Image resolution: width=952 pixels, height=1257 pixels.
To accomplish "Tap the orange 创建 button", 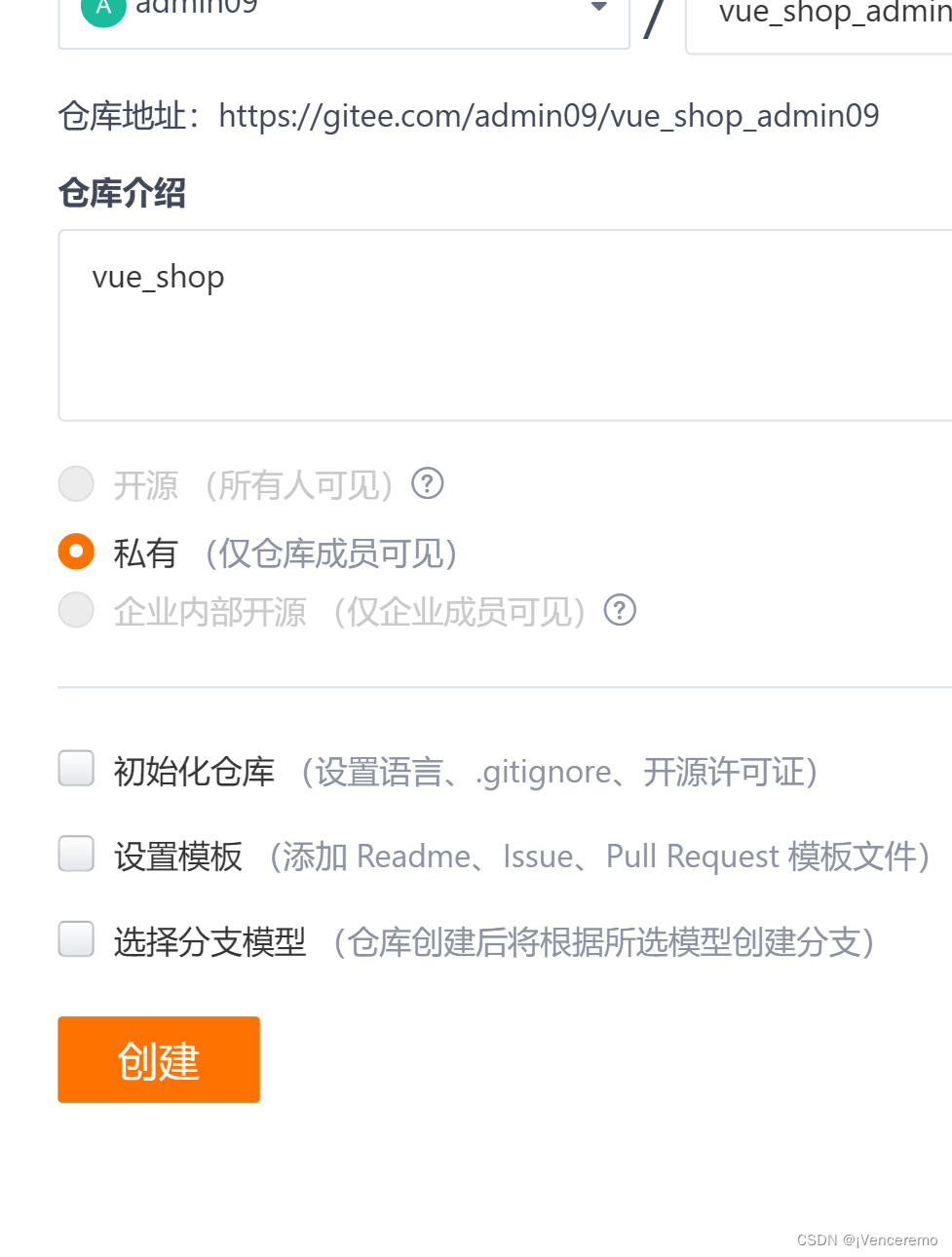I will (159, 1059).
